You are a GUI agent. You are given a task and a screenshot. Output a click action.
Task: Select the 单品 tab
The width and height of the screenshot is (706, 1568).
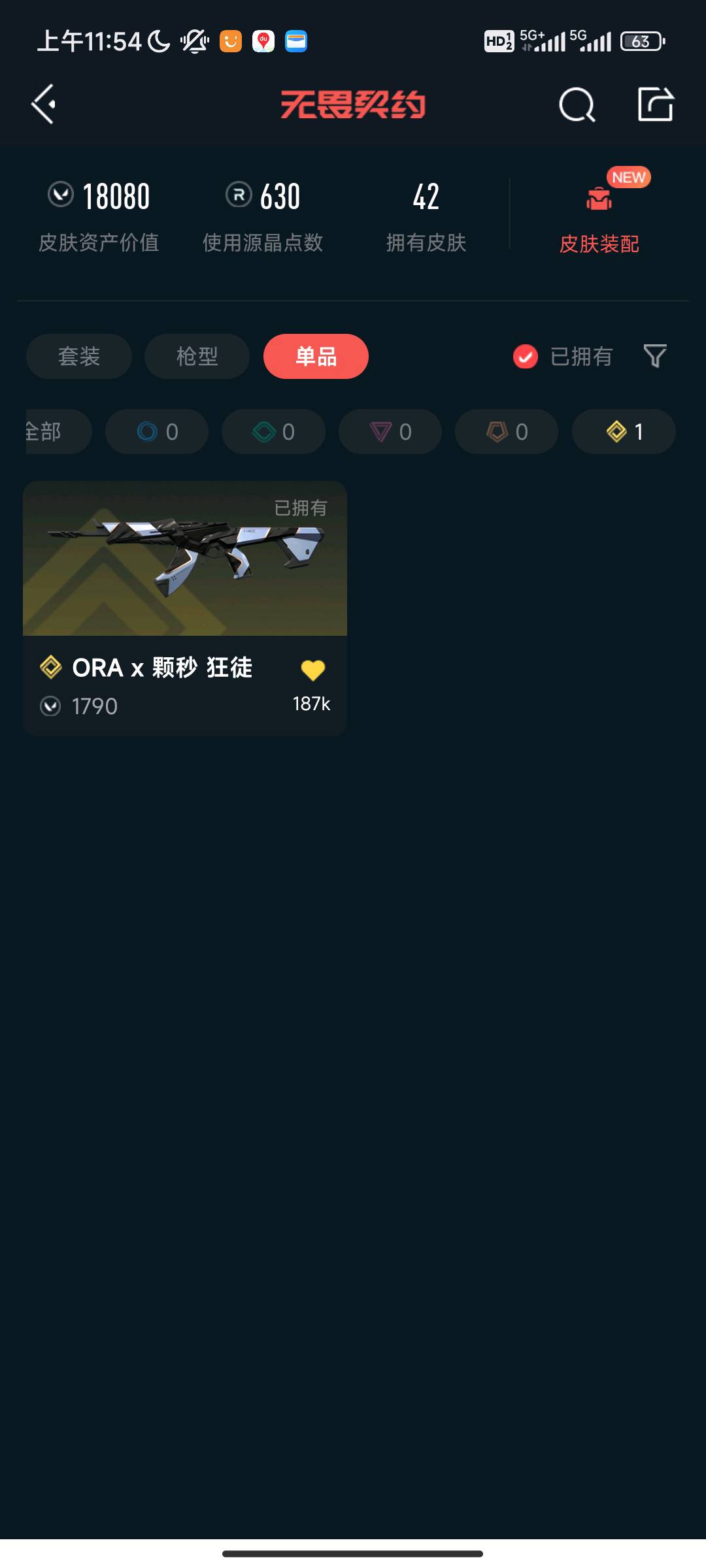tap(316, 357)
